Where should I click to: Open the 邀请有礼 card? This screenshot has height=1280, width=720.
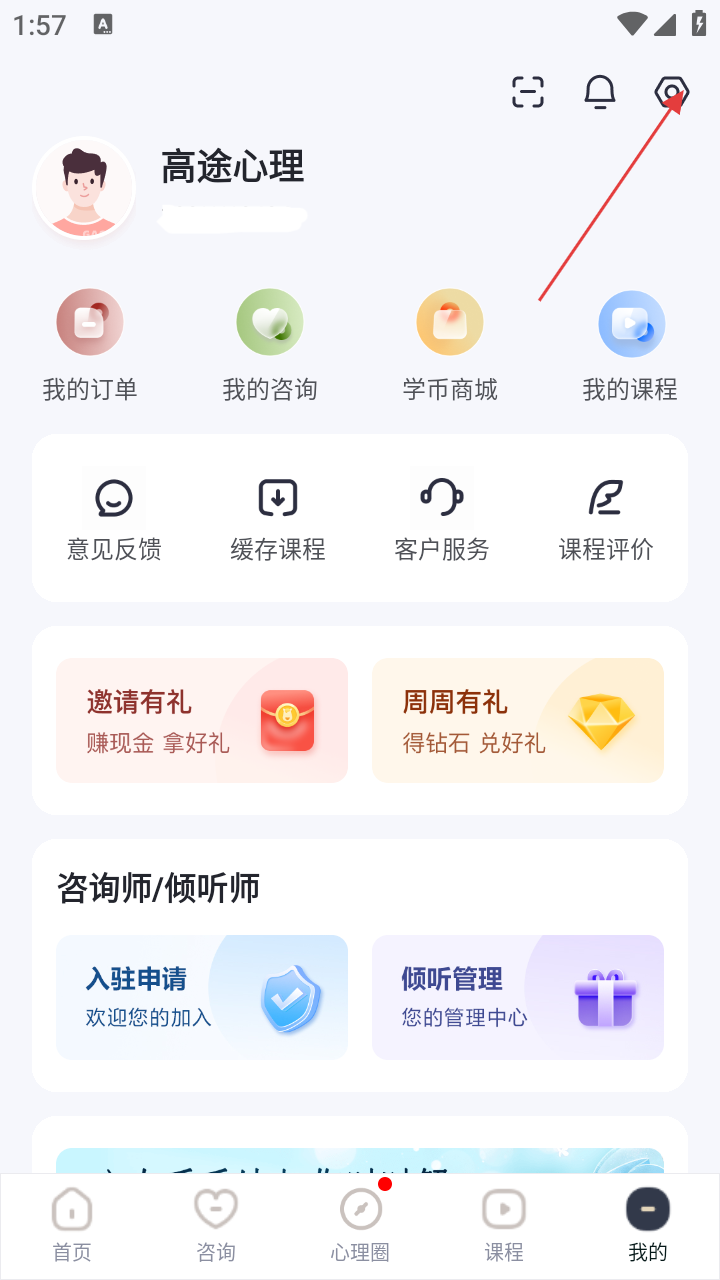click(x=202, y=720)
